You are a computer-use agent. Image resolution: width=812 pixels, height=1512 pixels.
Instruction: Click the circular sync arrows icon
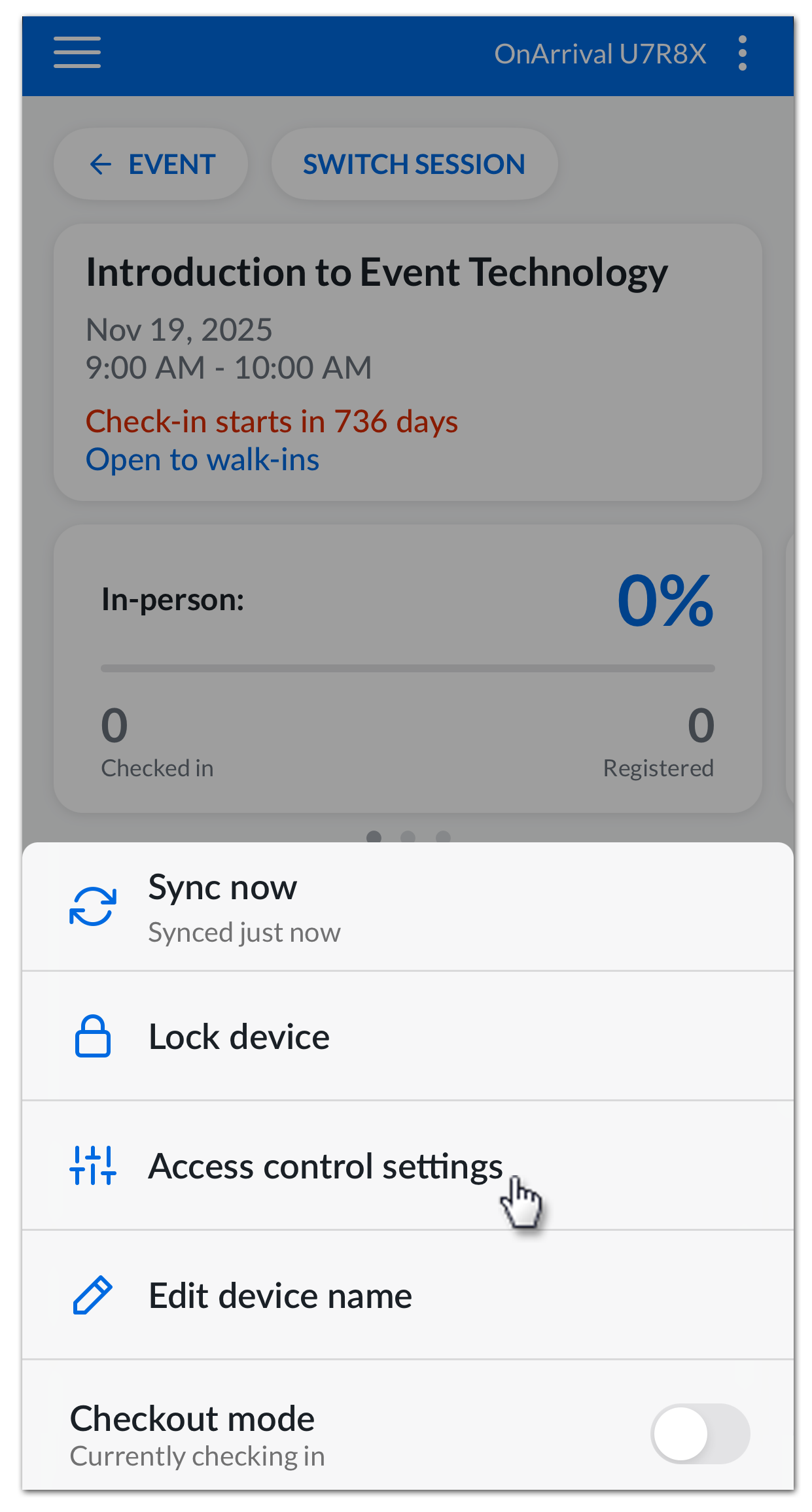(x=92, y=906)
